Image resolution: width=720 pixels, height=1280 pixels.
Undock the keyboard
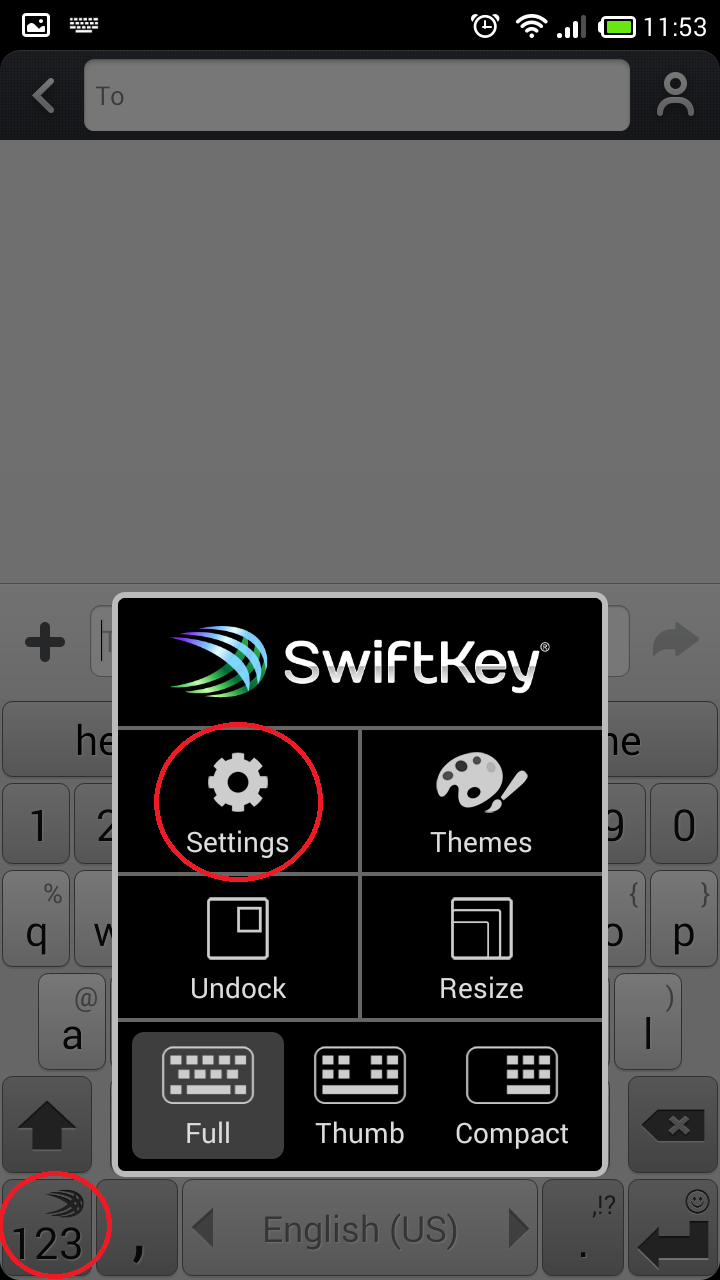pyautogui.click(x=238, y=947)
